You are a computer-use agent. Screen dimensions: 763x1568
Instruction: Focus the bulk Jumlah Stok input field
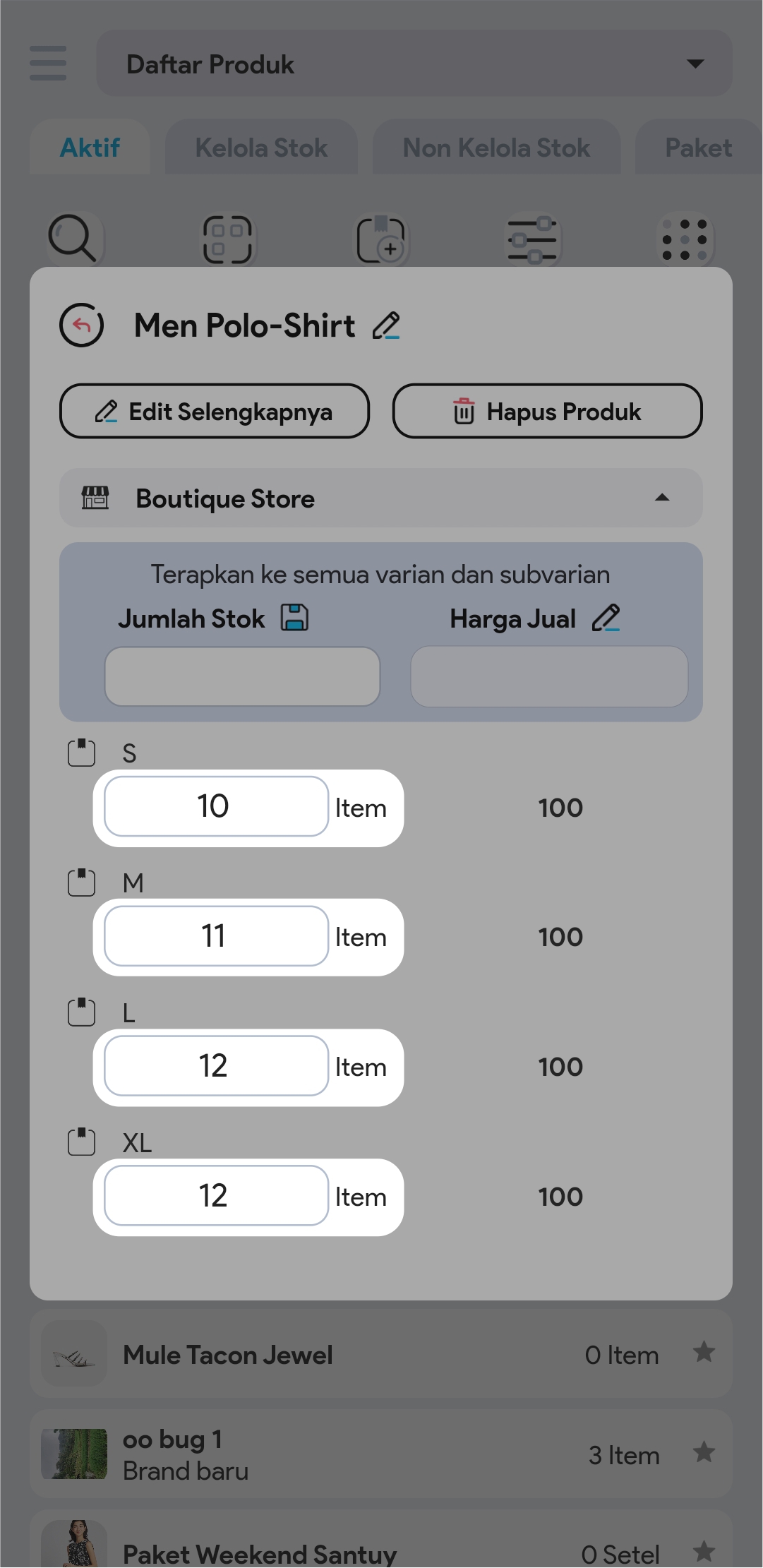coord(242,676)
